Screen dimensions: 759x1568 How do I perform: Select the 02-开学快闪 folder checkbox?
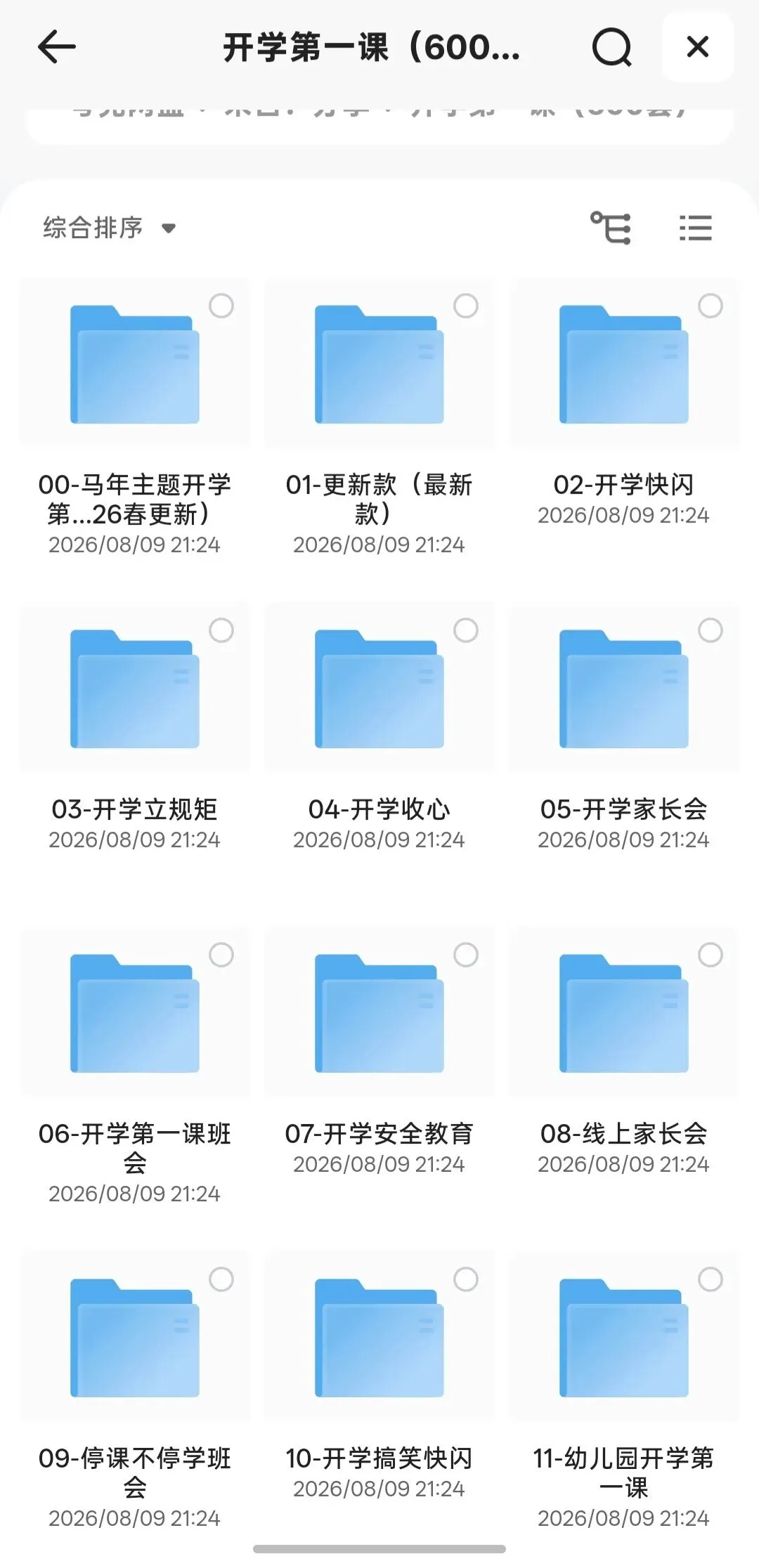coord(710,306)
